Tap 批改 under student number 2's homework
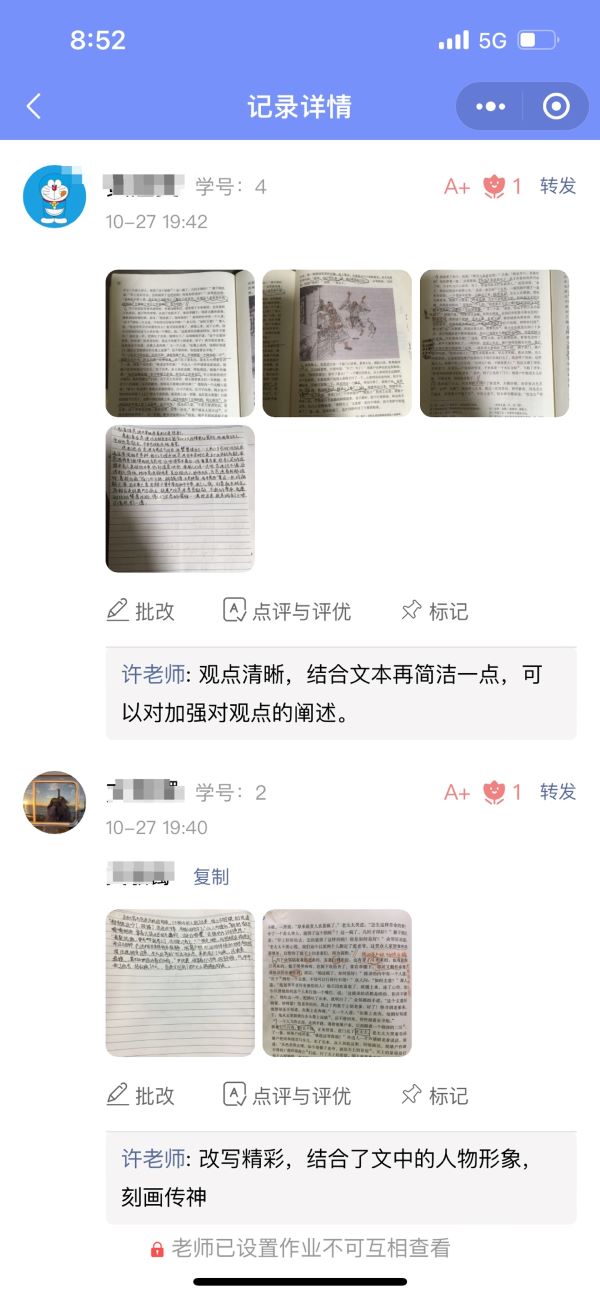 pos(141,1095)
